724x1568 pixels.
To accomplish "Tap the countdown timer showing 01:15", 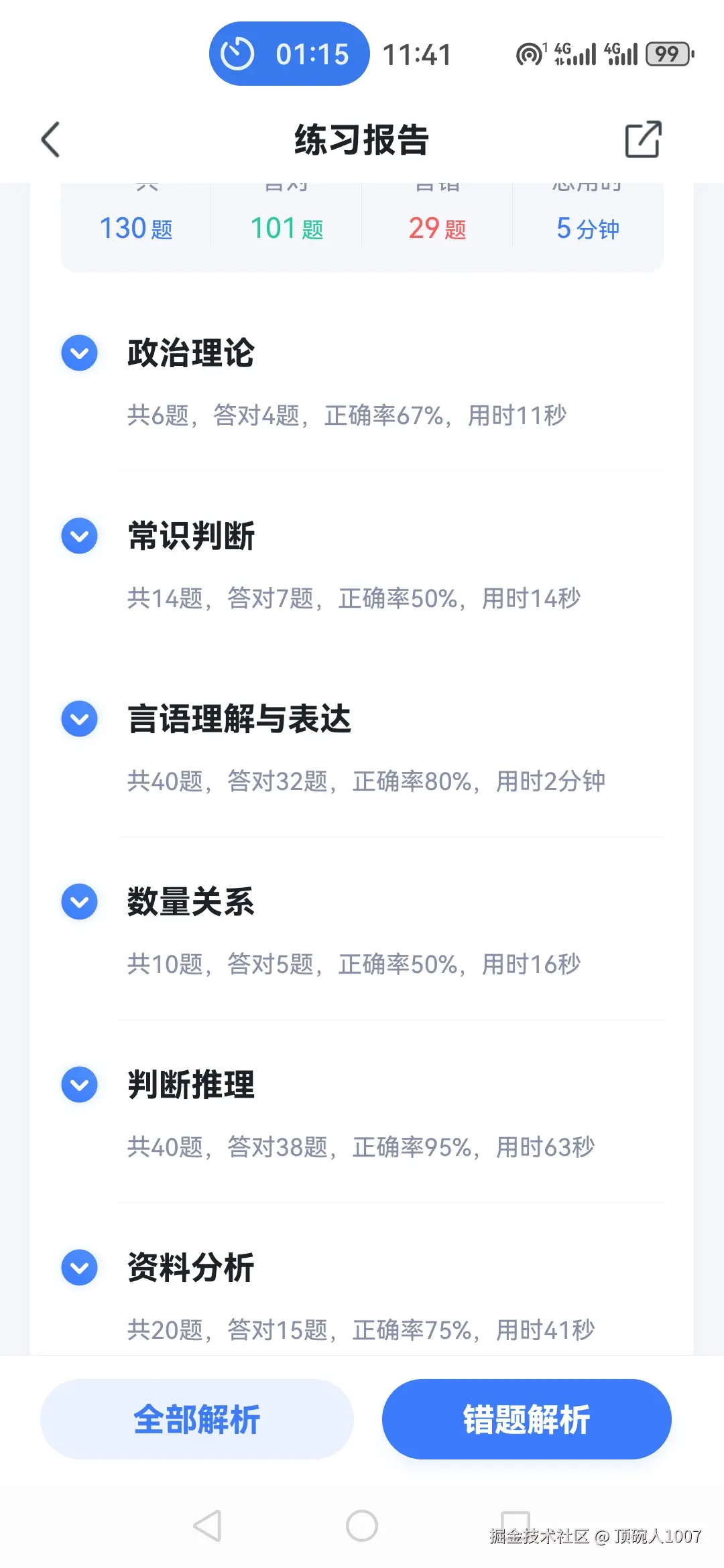I will tap(288, 53).
